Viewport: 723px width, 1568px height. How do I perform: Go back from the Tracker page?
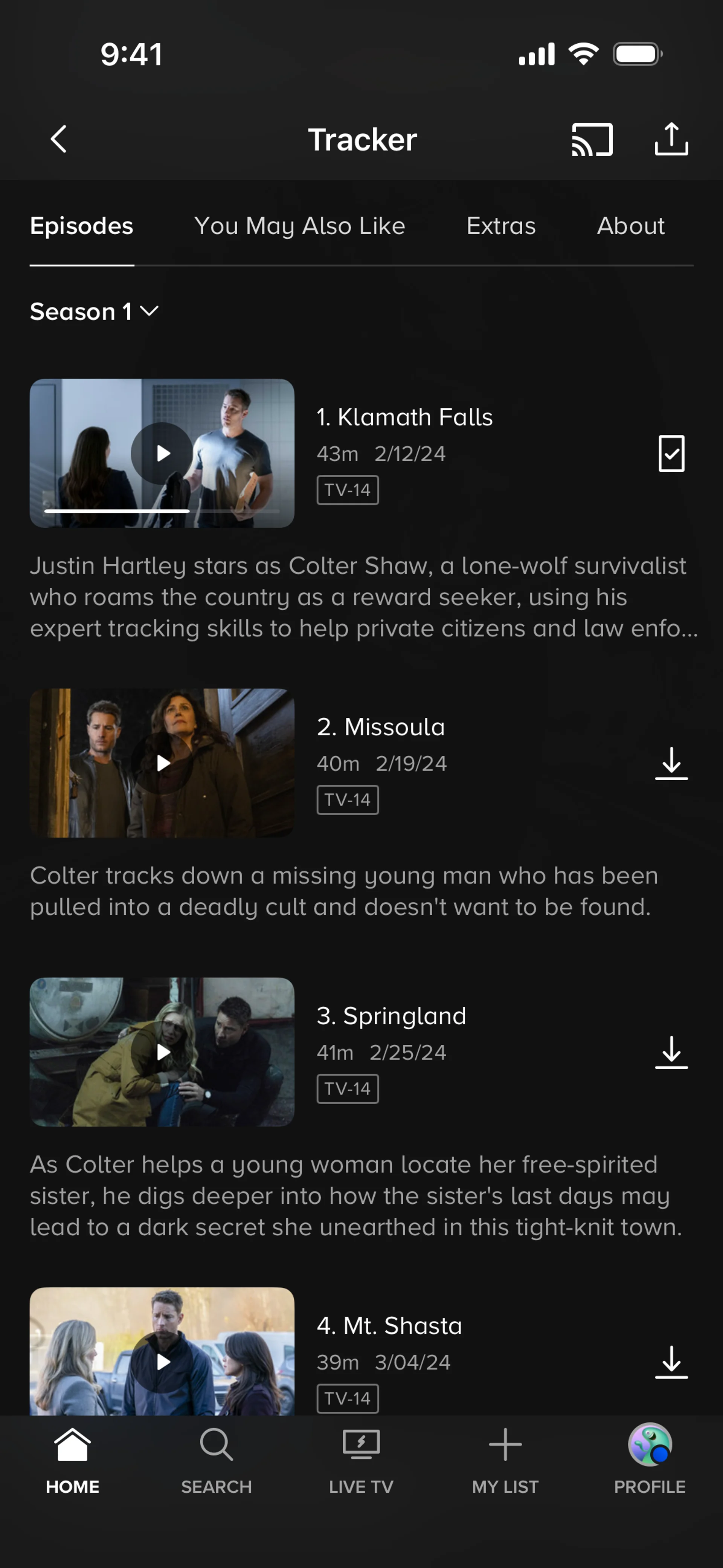58,139
